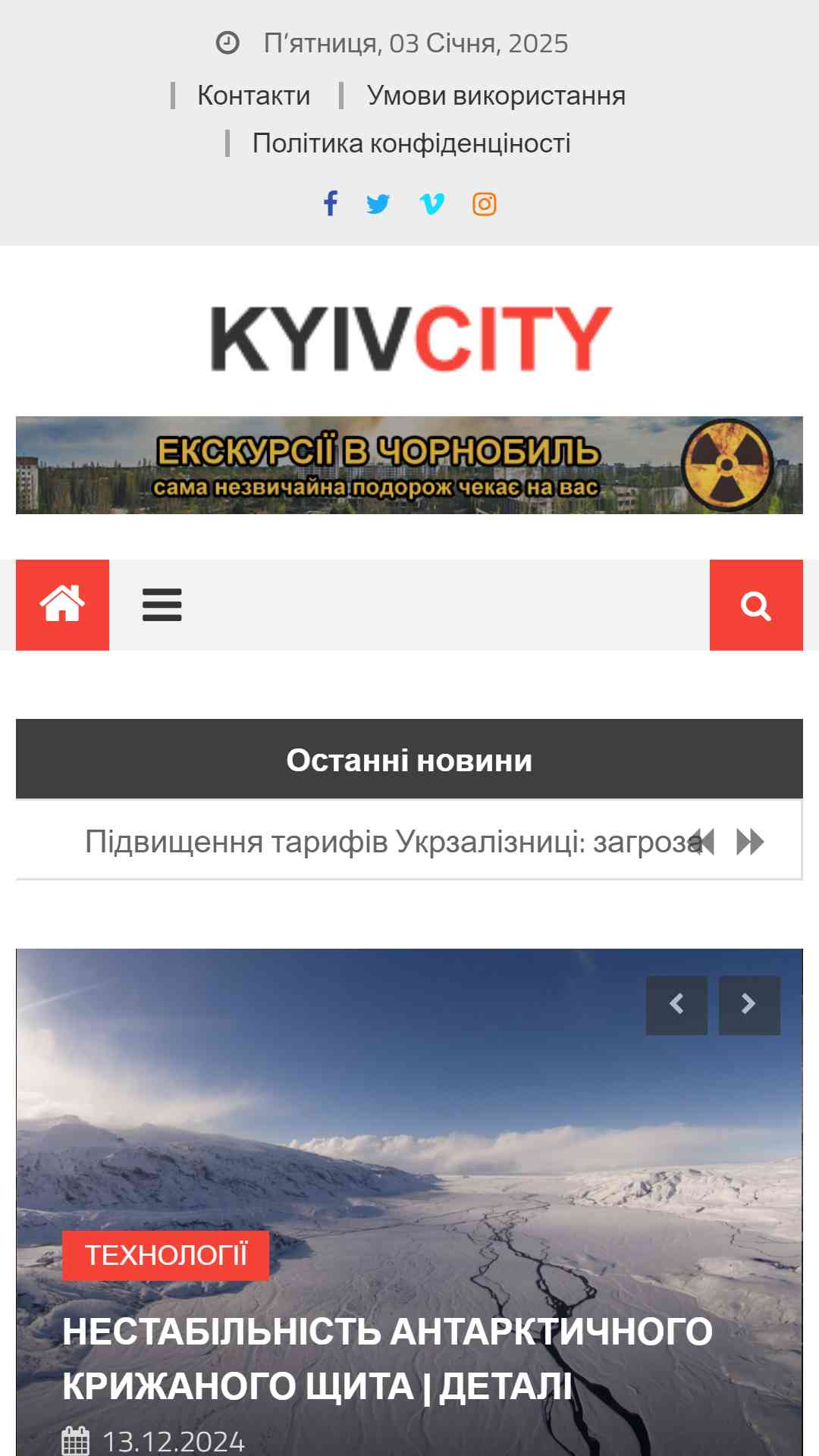Open the Instagram icon link
This screenshot has width=819, height=1456.
(x=485, y=203)
